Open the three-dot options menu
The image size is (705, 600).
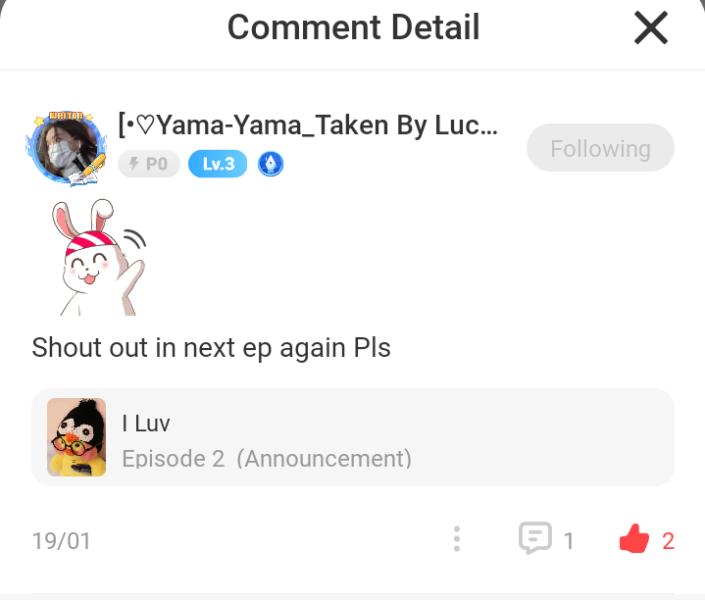click(x=456, y=539)
